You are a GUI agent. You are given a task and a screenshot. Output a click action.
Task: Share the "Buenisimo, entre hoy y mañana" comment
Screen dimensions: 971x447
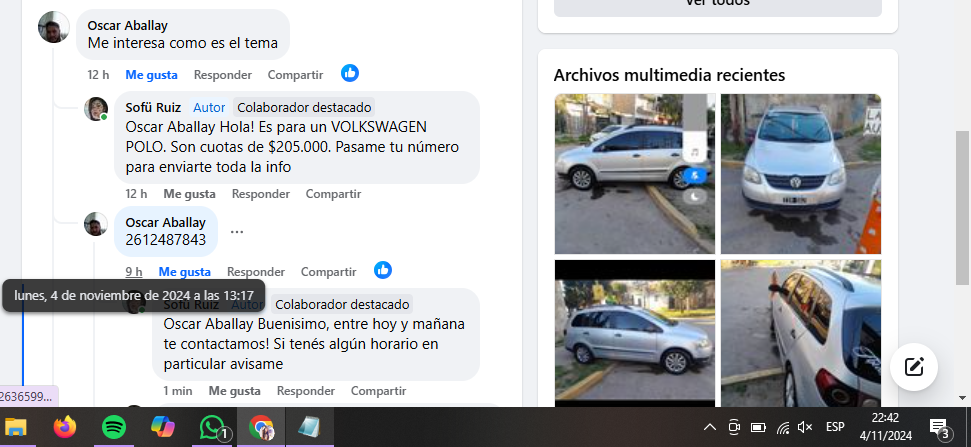[x=378, y=390]
